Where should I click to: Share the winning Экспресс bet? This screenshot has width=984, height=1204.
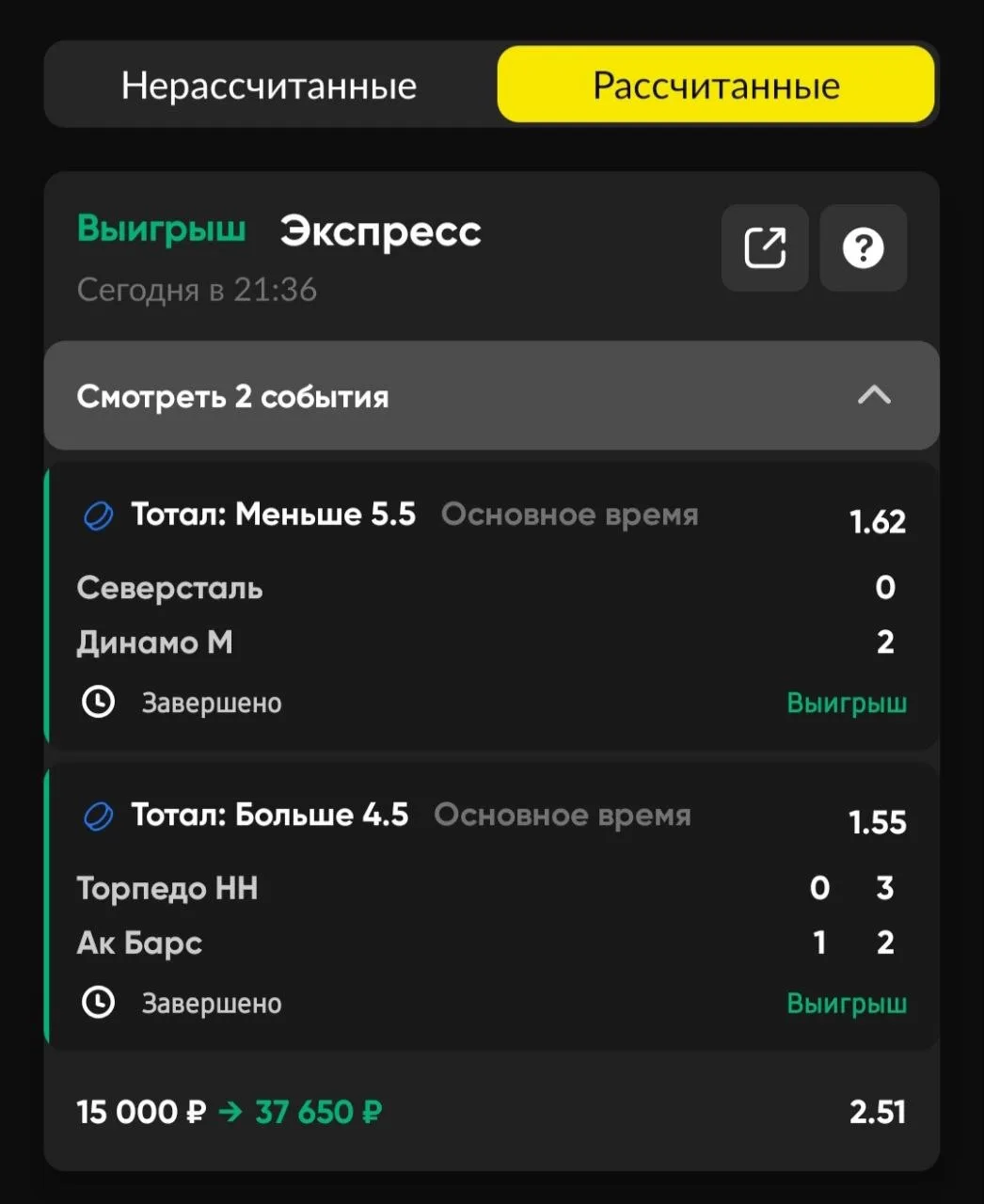[765, 248]
